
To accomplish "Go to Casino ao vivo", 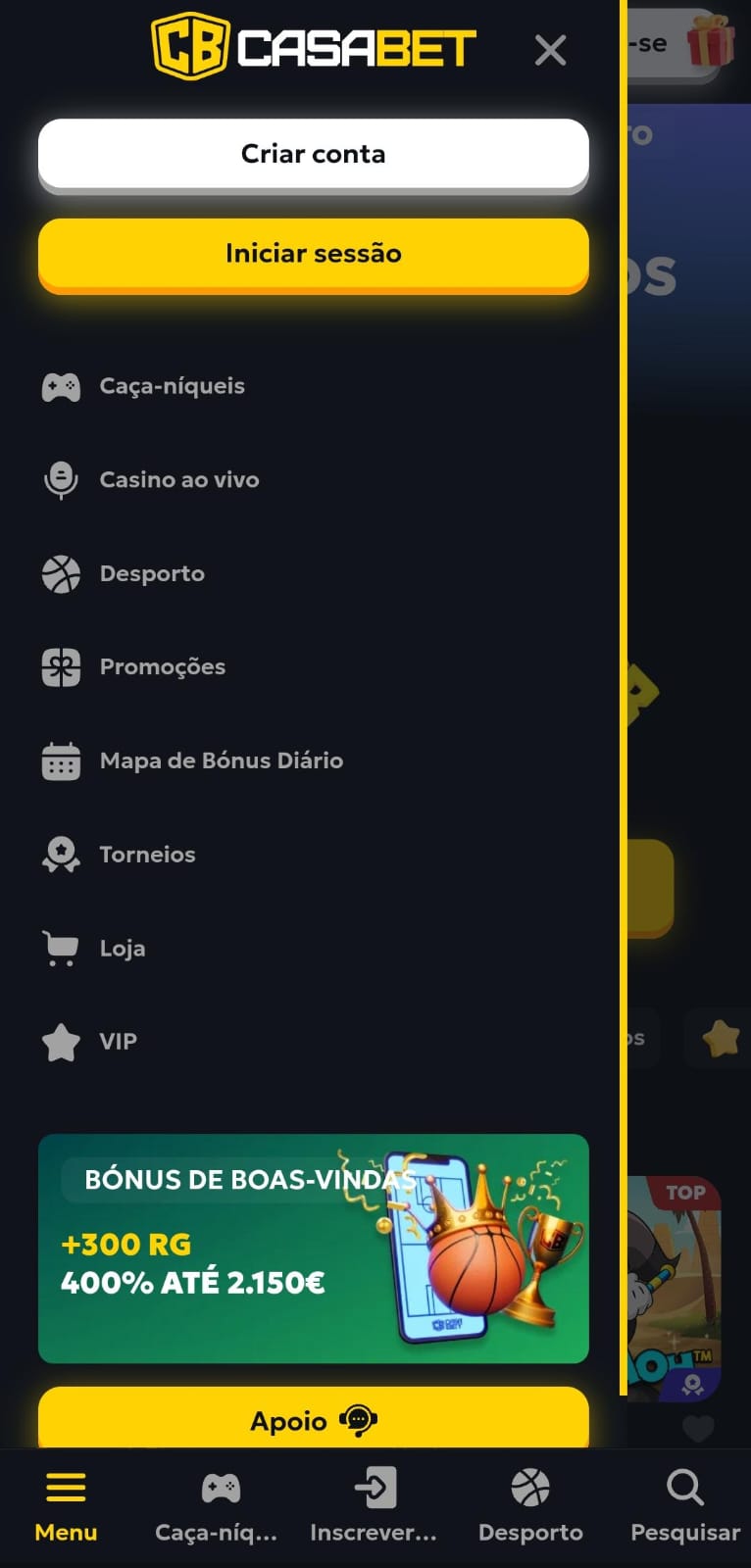I will [178, 480].
